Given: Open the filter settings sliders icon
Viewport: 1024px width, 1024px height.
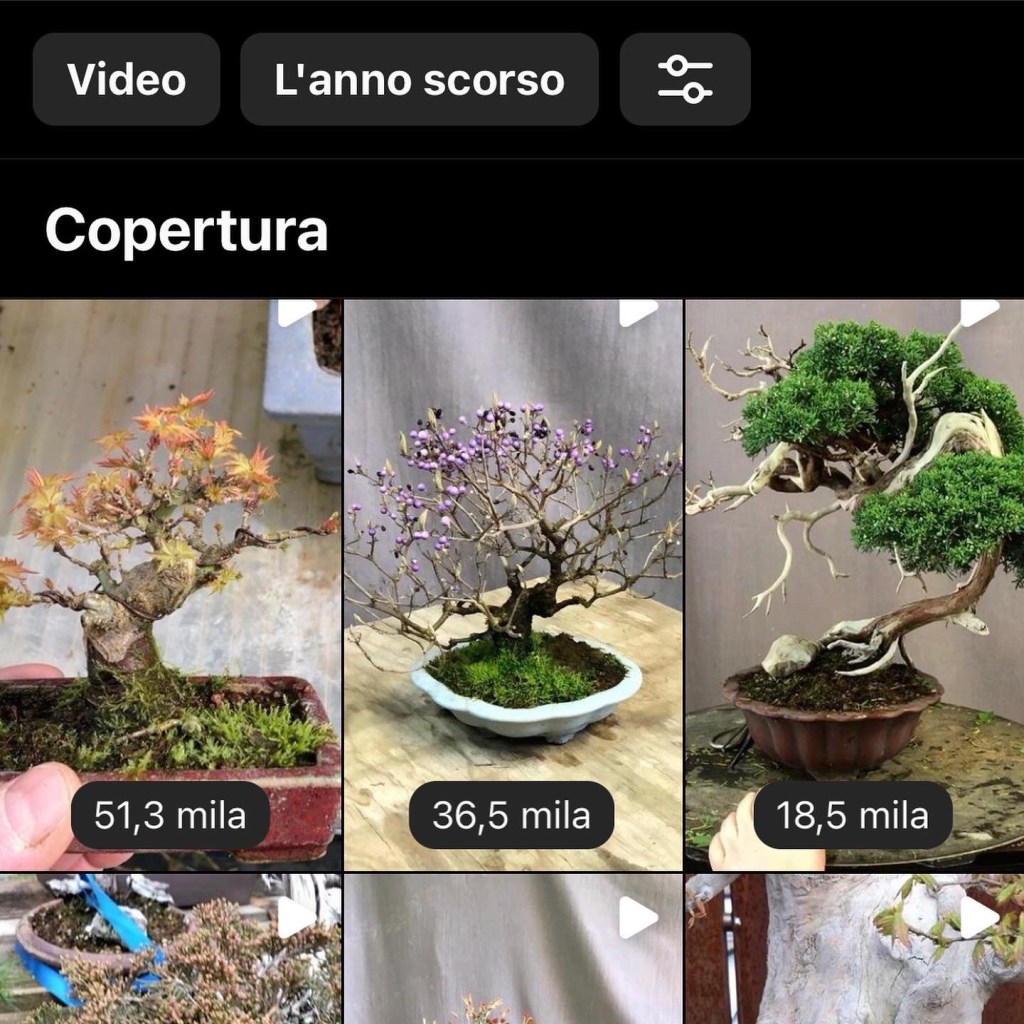Looking at the screenshot, I should (x=685, y=80).
